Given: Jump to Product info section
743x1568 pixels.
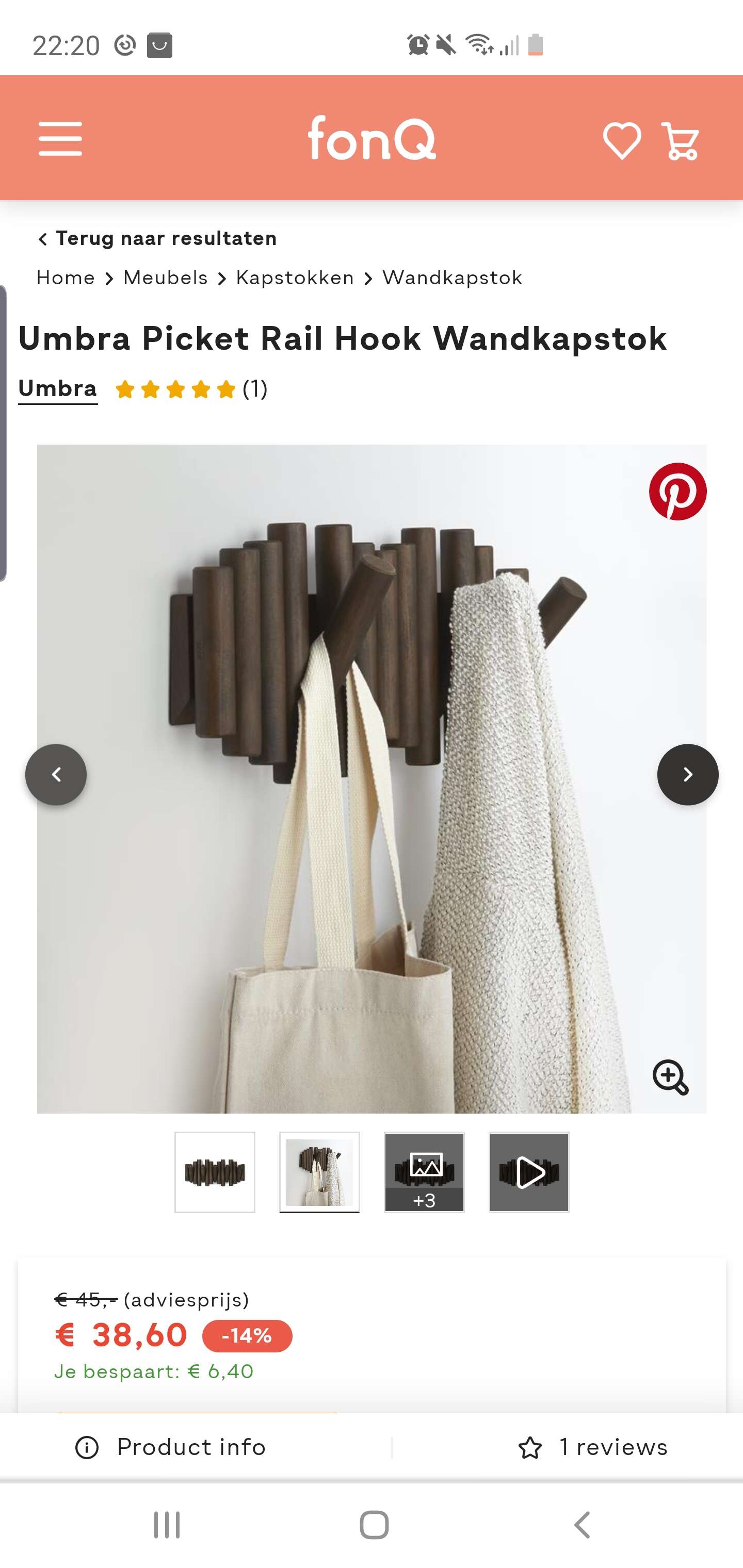Looking at the screenshot, I should [170, 1447].
